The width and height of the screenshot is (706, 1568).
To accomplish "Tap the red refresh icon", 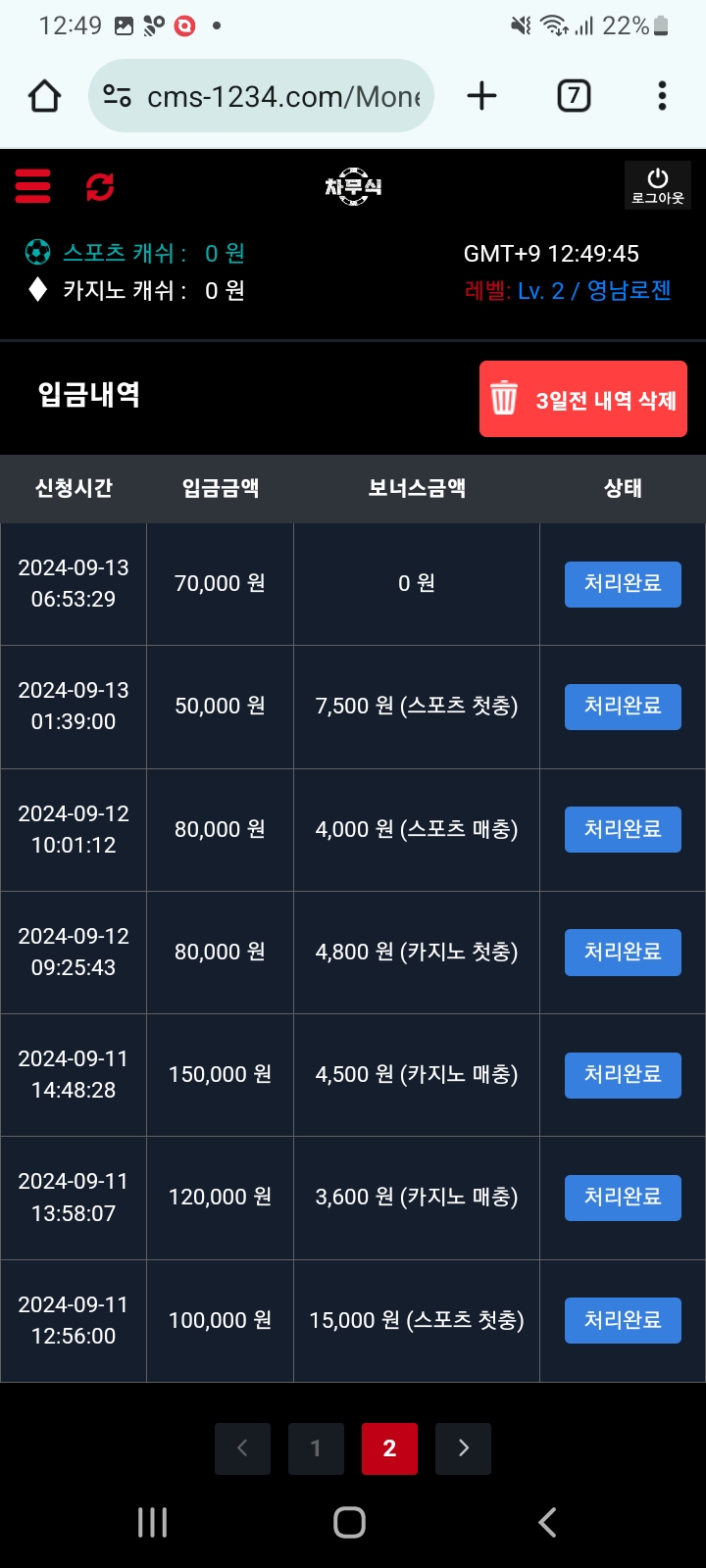I will tap(100, 186).
